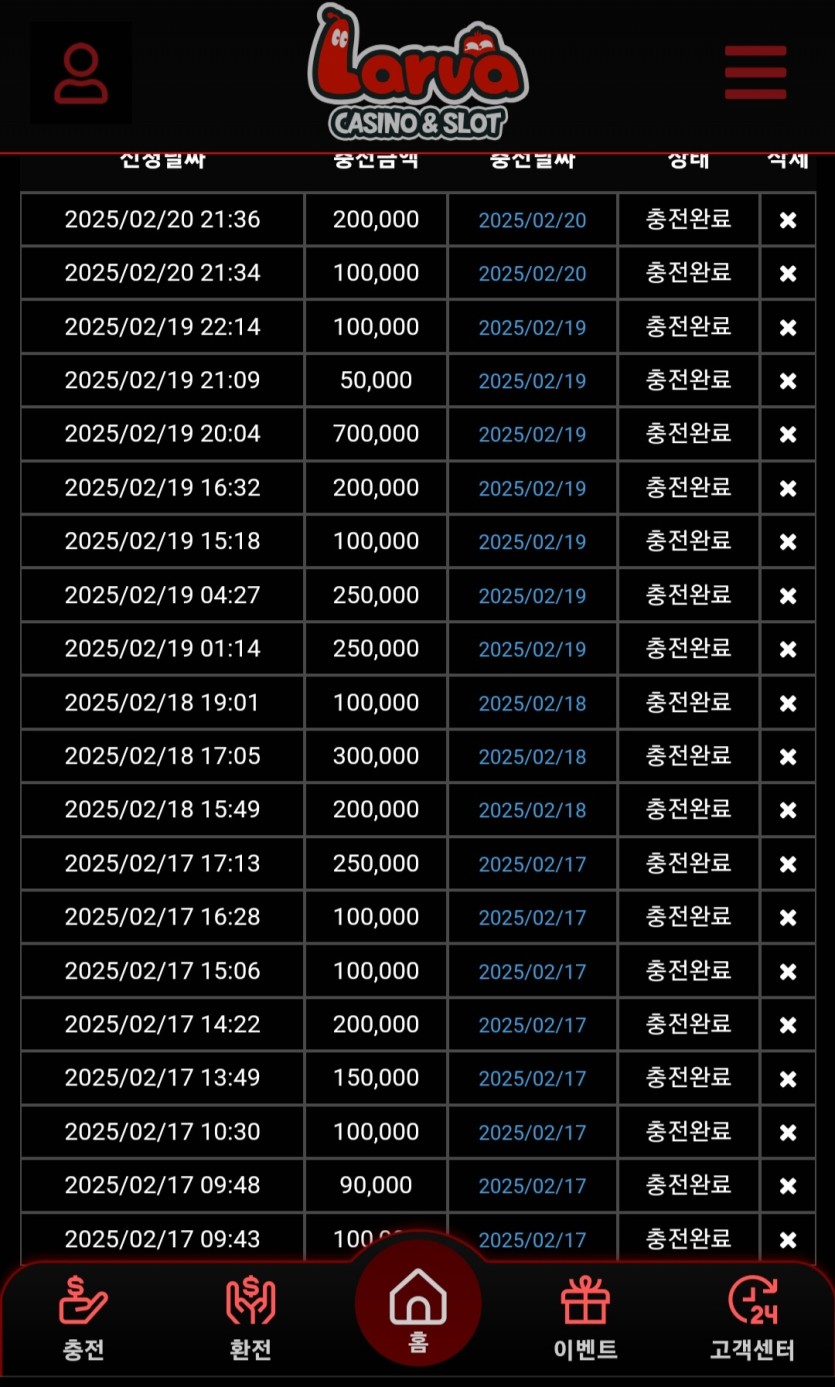This screenshot has height=1387, width=835.
Task: Remove the 2025/02/18 17:05 300,000 record
Action: click(x=788, y=757)
